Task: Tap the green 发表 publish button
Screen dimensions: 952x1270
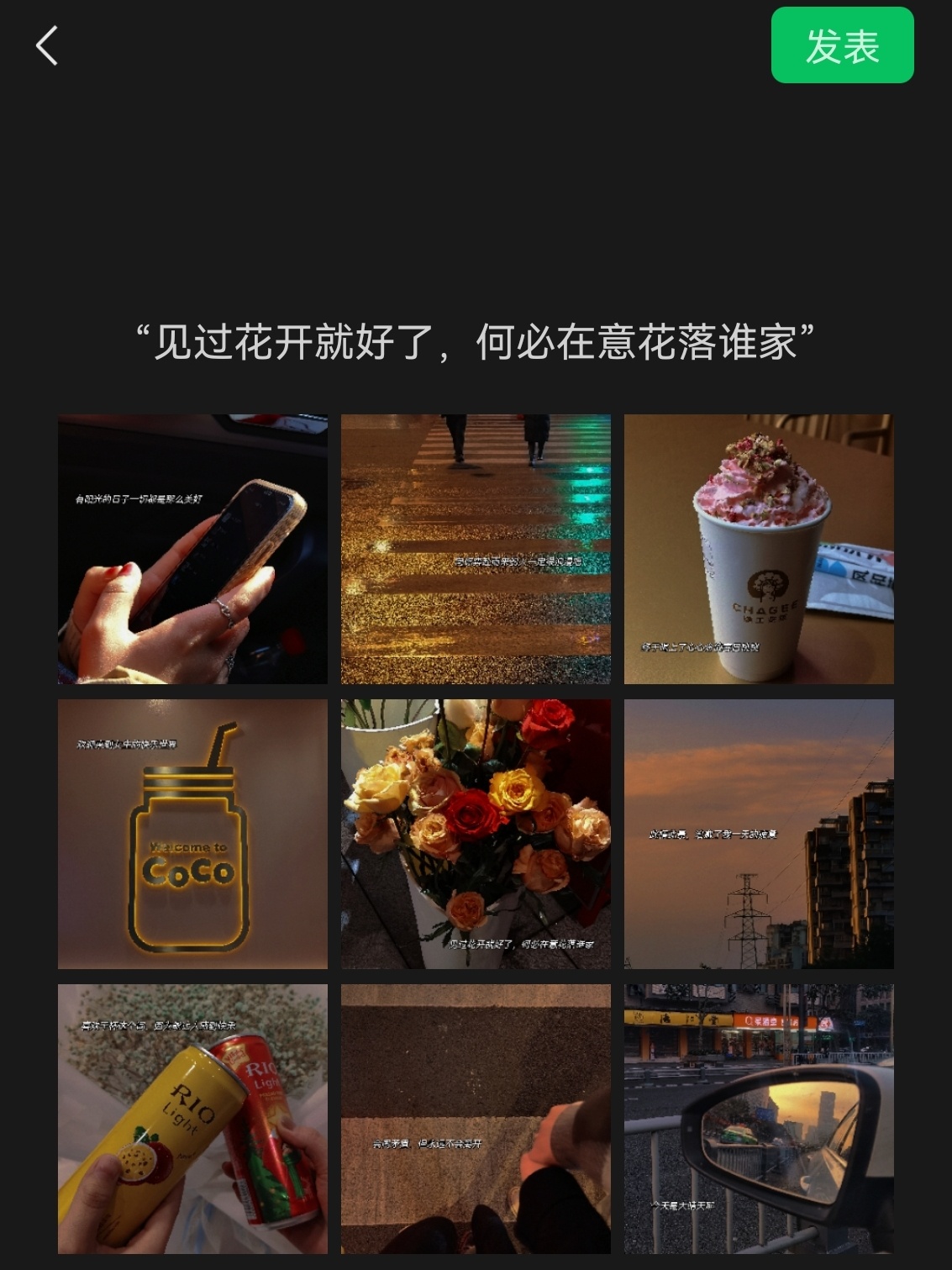Action: pyautogui.click(x=842, y=45)
